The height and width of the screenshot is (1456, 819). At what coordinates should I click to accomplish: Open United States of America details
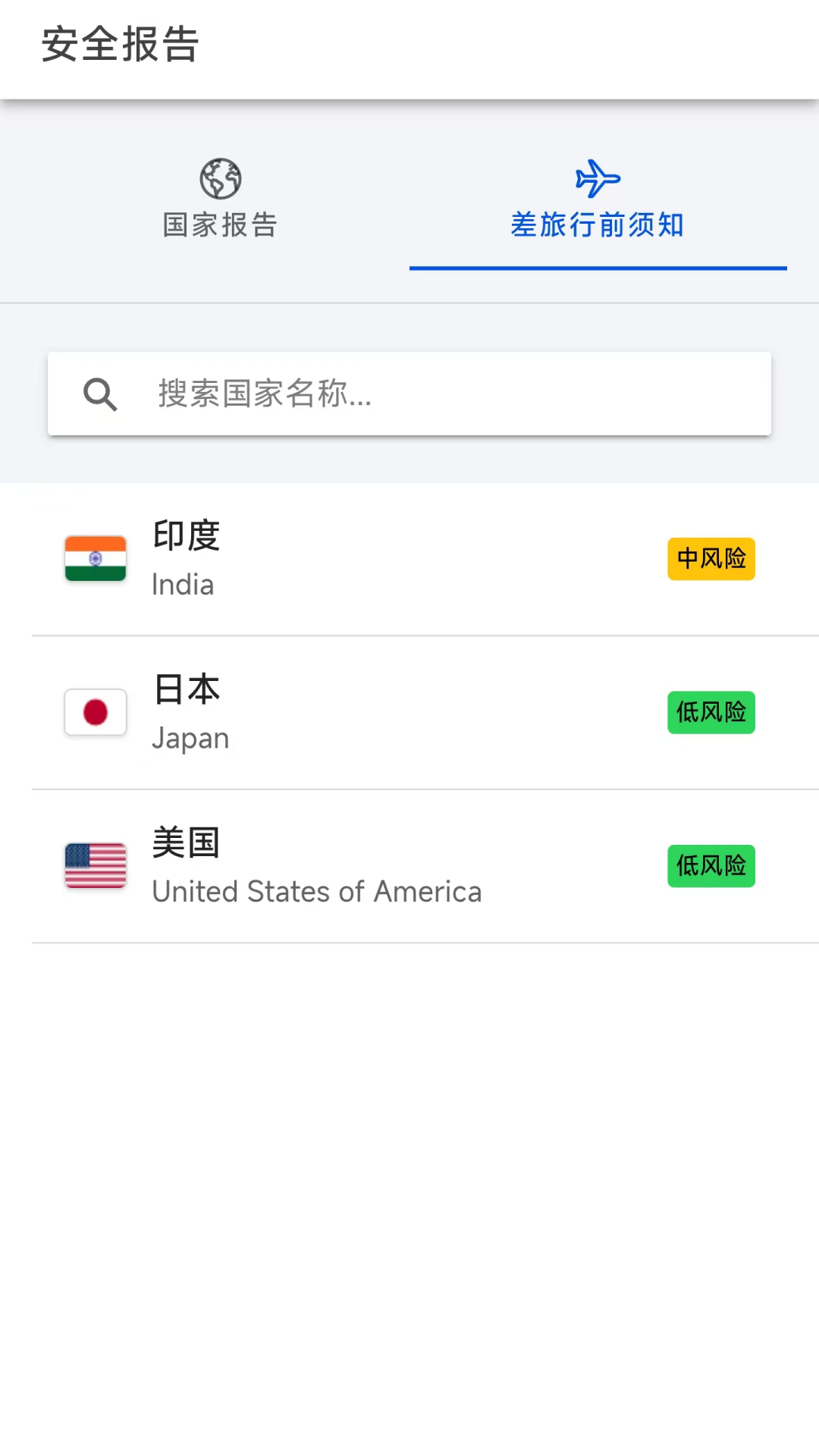click(409, 865)
